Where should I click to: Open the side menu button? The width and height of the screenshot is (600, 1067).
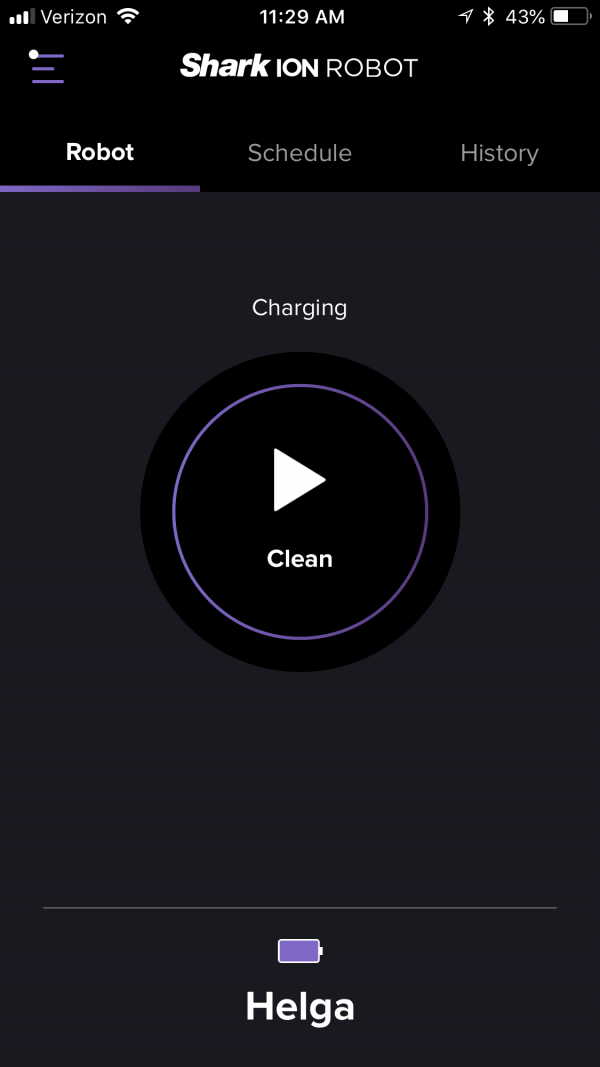pyautogui.click(x=47, y=67)
